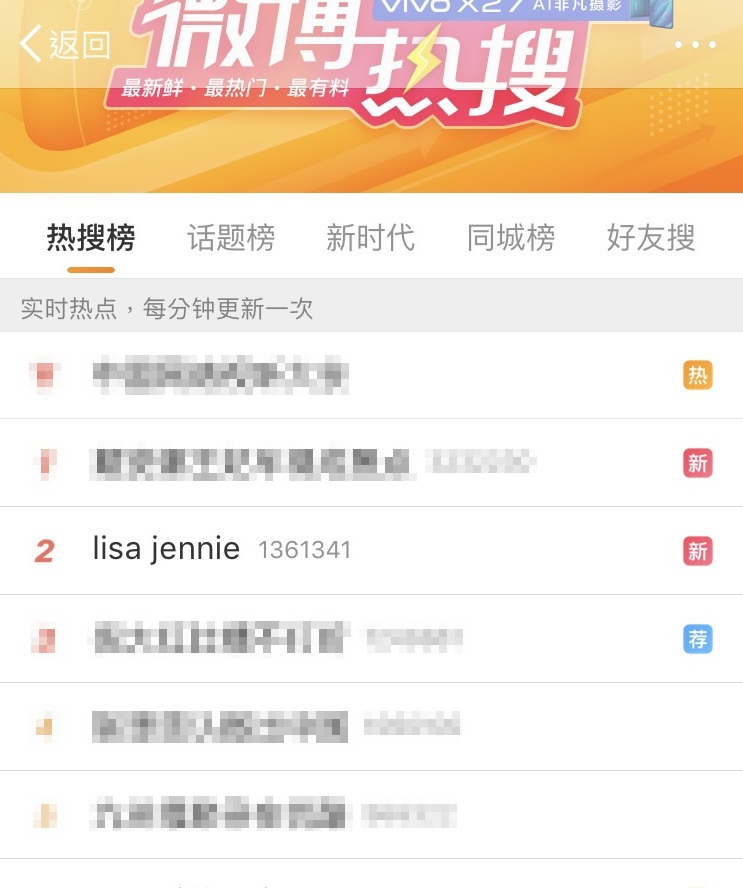The height and width of the screenshot is (888, 743).
Task: Open the 同城榜 tab
Action: (510, 238)
